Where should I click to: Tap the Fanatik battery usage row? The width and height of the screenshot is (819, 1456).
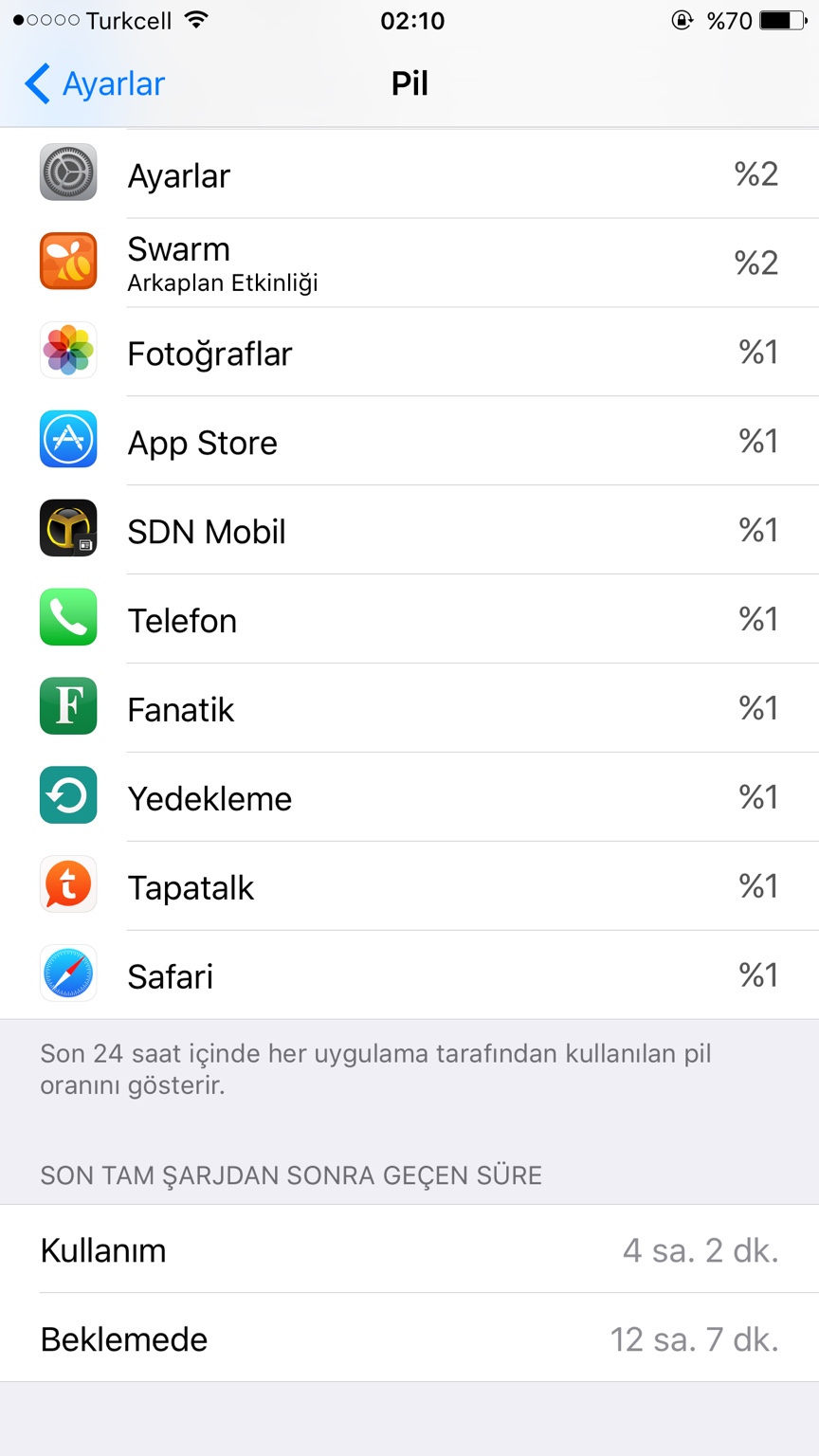click(409, 709)
